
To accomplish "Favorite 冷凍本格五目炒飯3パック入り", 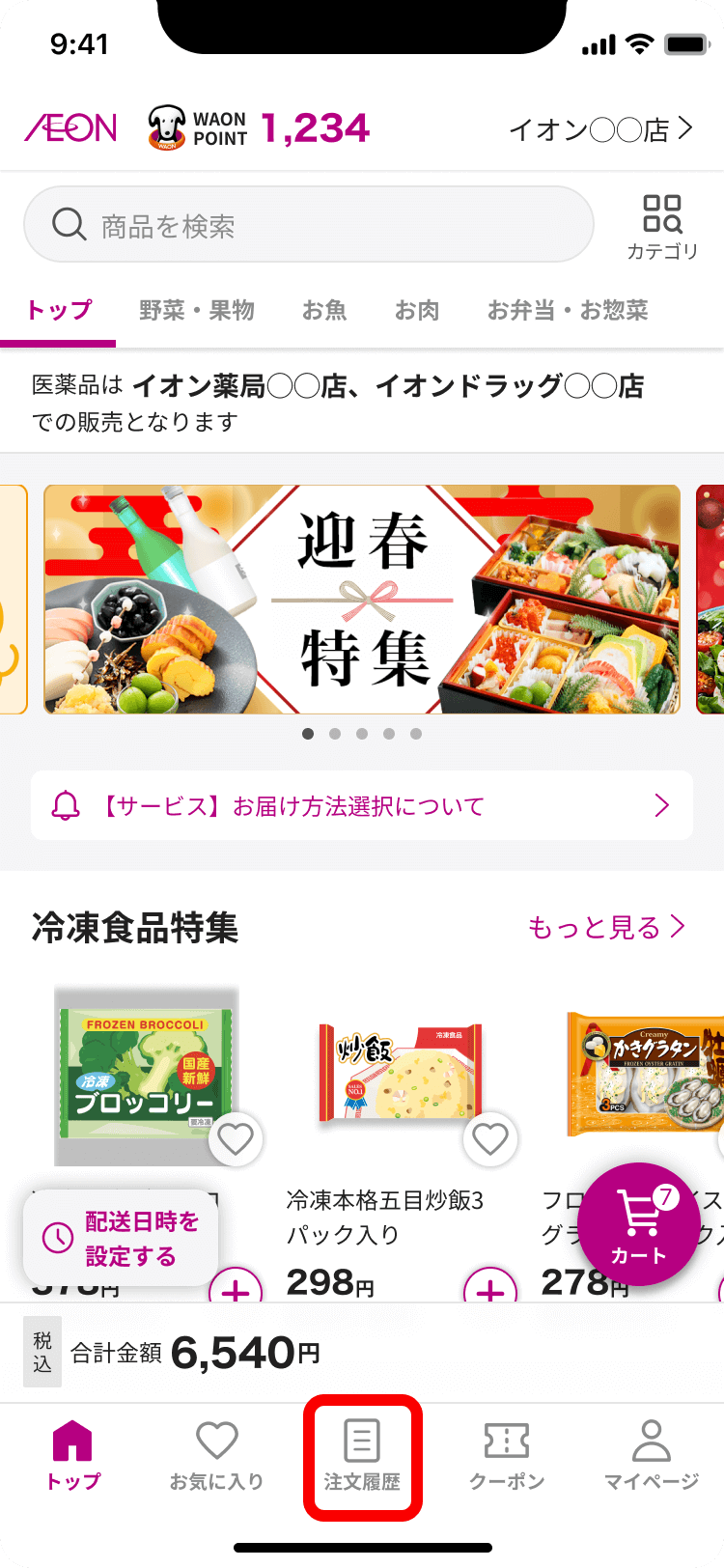I will [489, 1140].
